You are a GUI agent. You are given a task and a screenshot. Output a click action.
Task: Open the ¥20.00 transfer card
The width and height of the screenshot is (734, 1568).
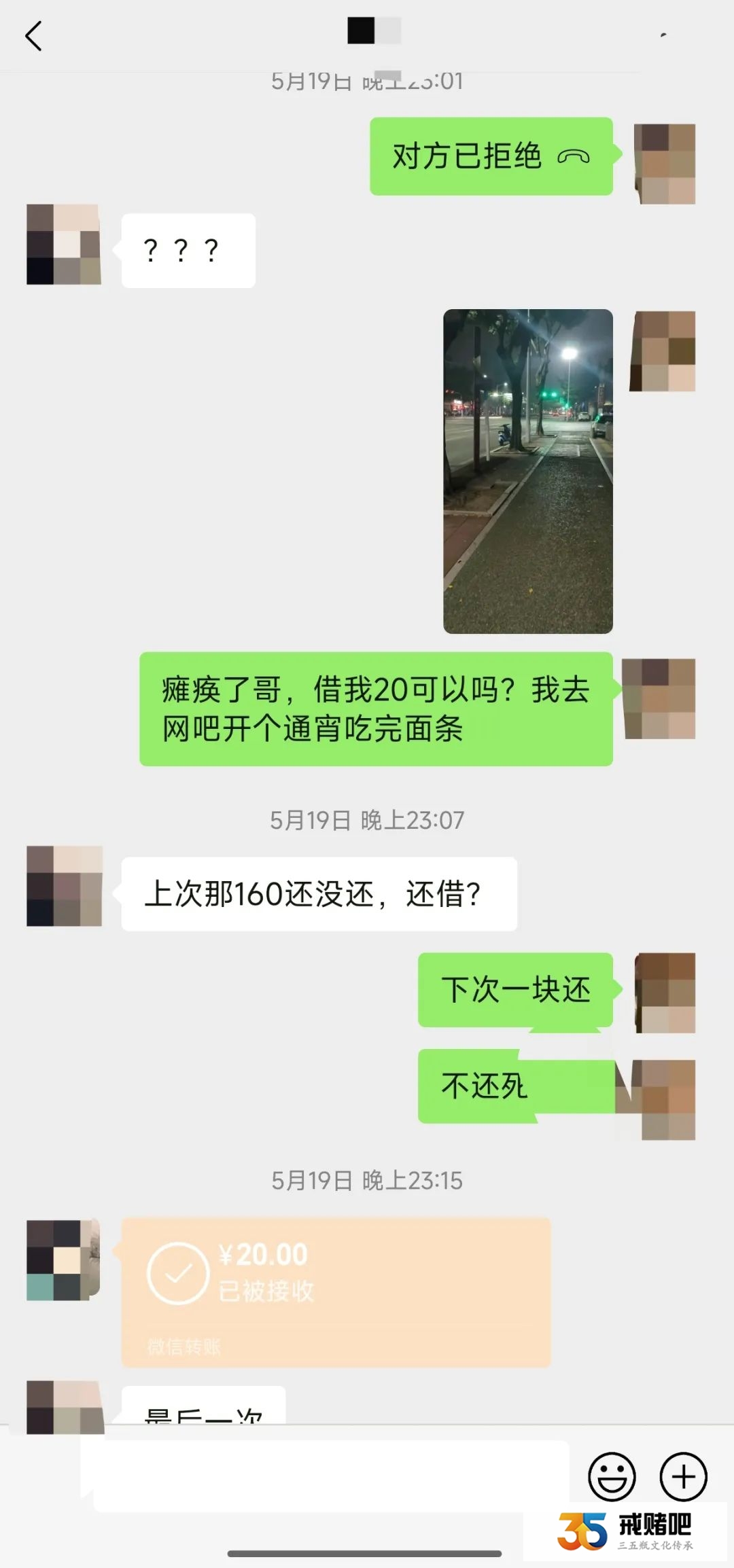point(336,1291)
